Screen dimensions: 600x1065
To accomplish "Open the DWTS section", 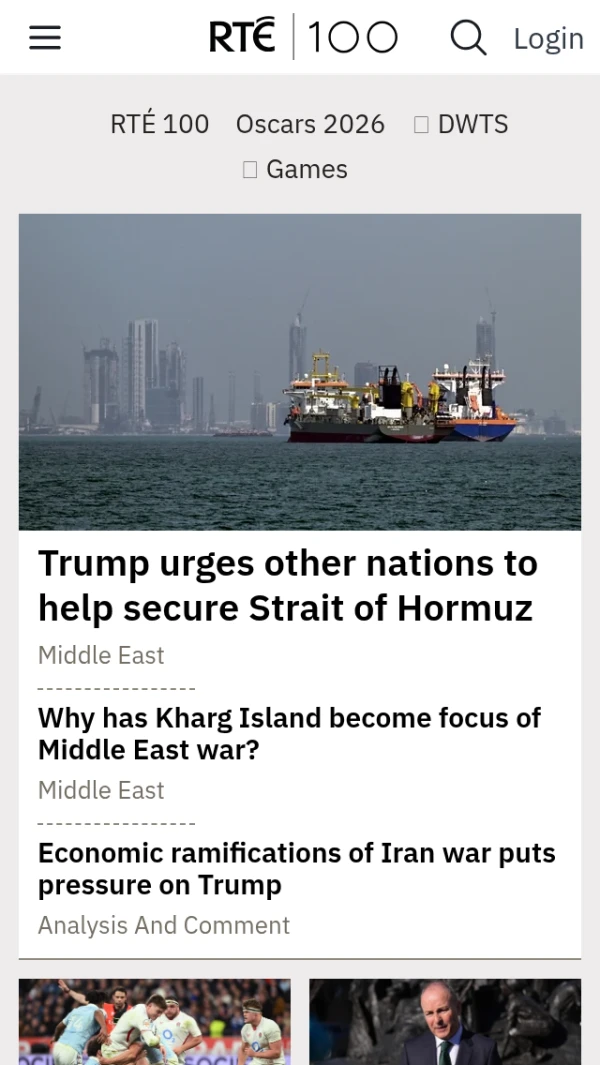I will click(x=472, y=124).
